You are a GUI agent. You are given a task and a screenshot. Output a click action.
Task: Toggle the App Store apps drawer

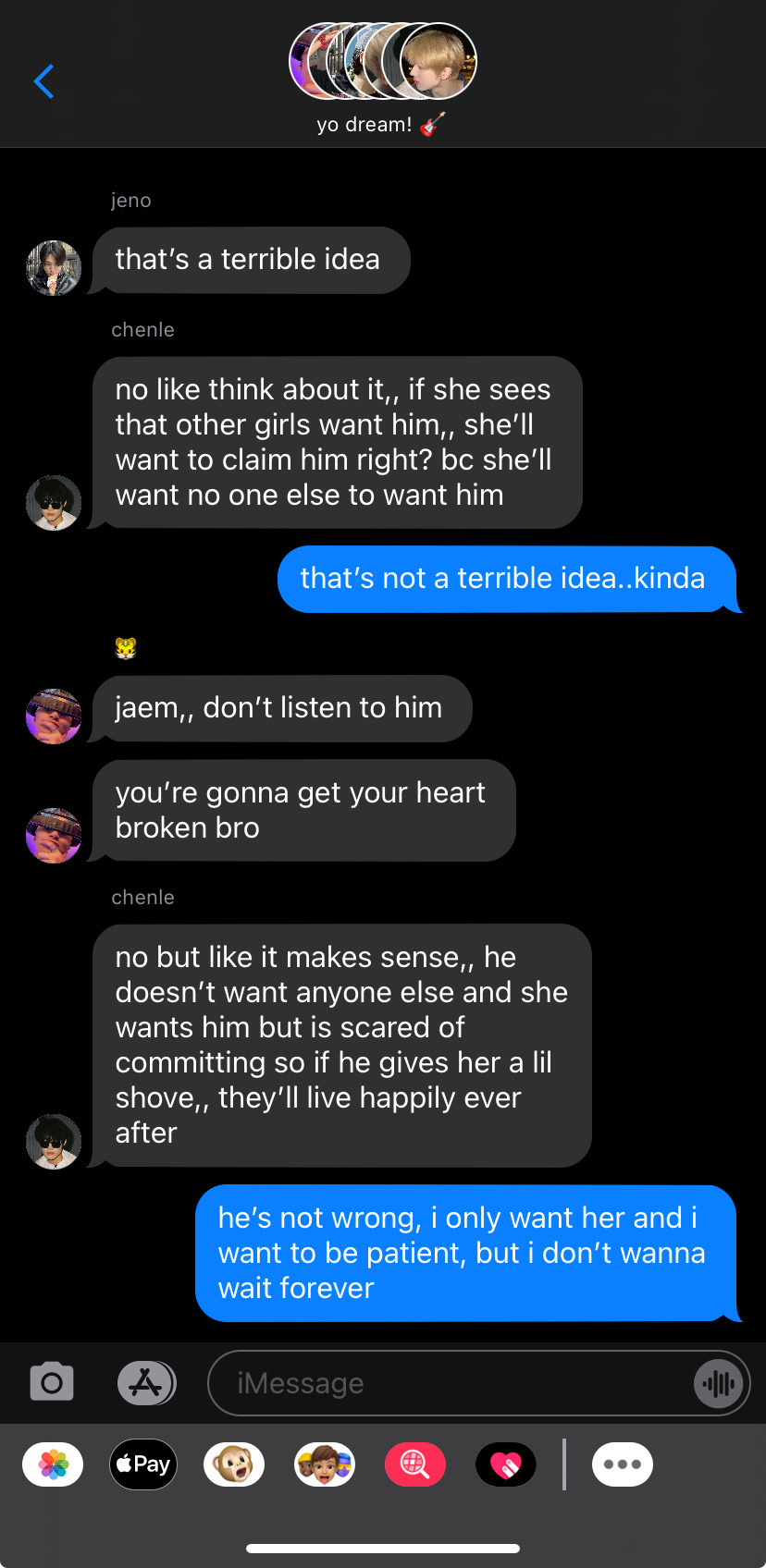[146, 1383]
